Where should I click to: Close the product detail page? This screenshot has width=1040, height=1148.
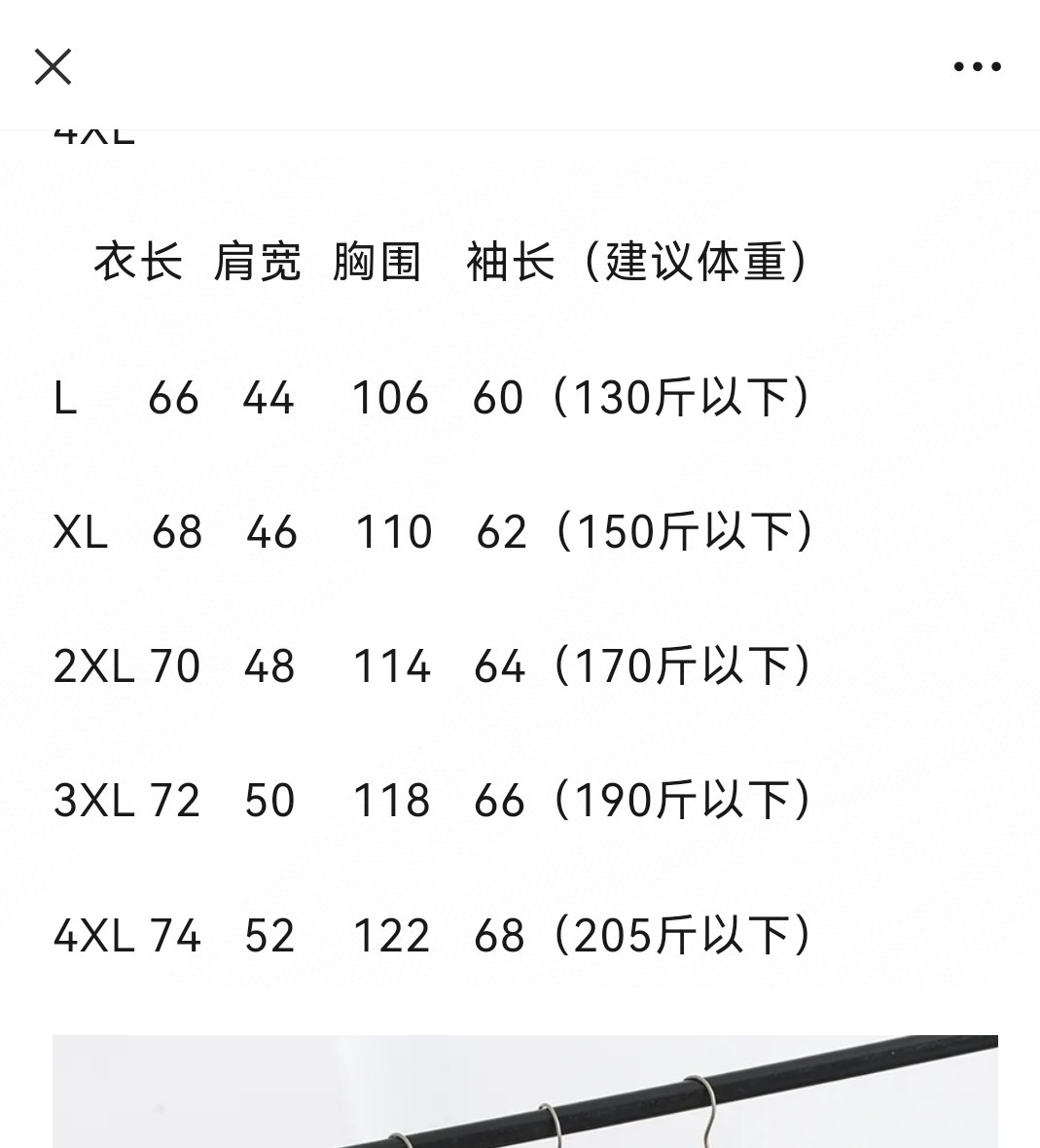pos(53,67)
